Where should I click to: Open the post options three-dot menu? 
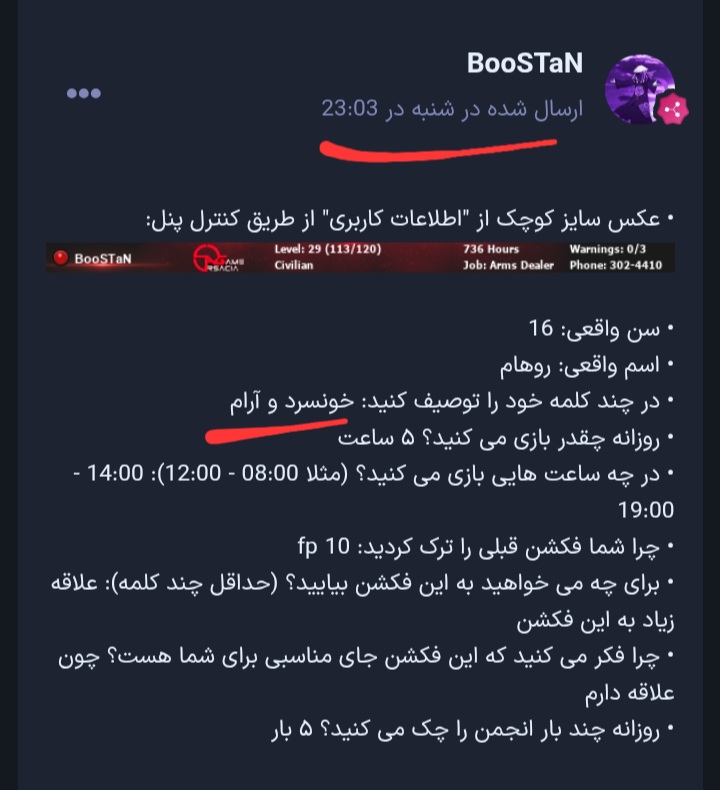coord(82,93)
